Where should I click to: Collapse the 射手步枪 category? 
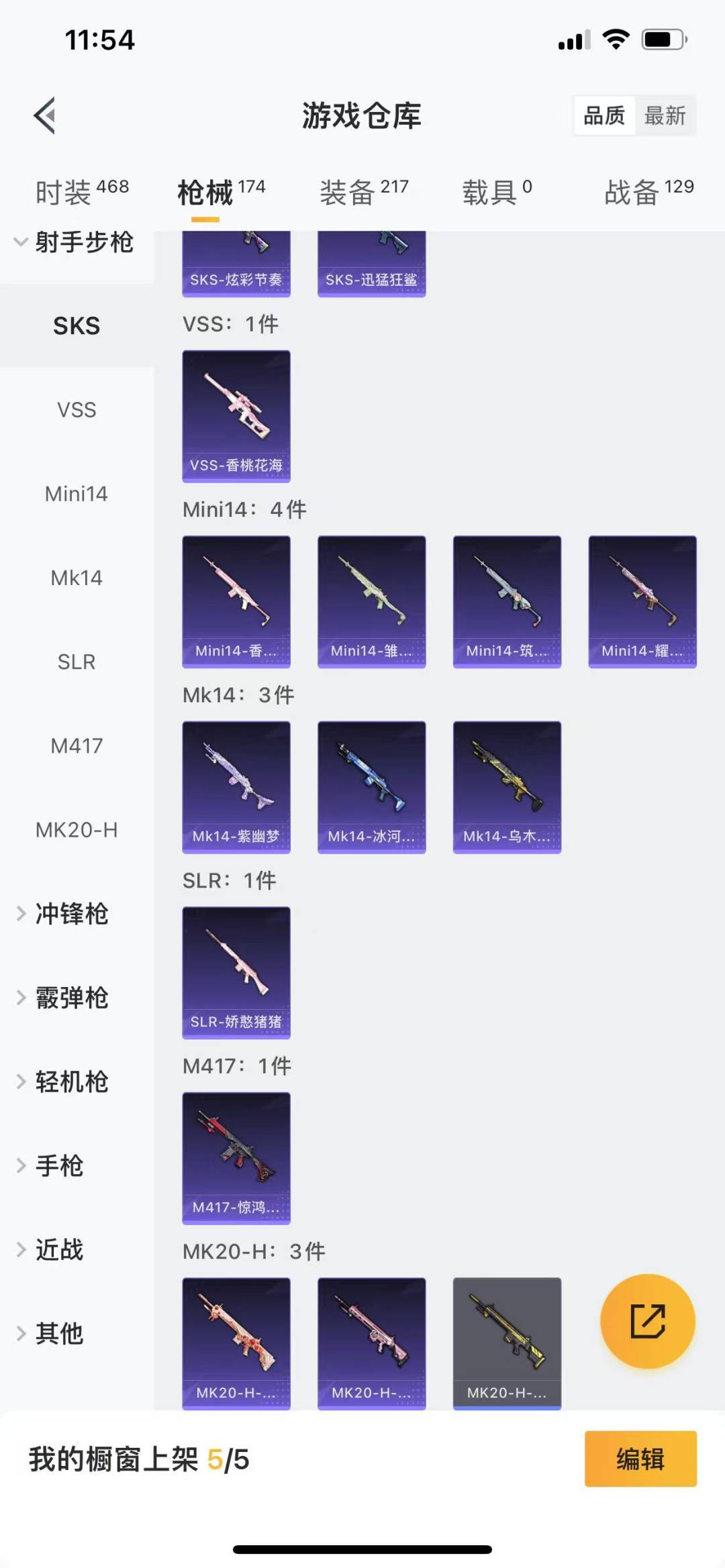(x=74, y=242)
